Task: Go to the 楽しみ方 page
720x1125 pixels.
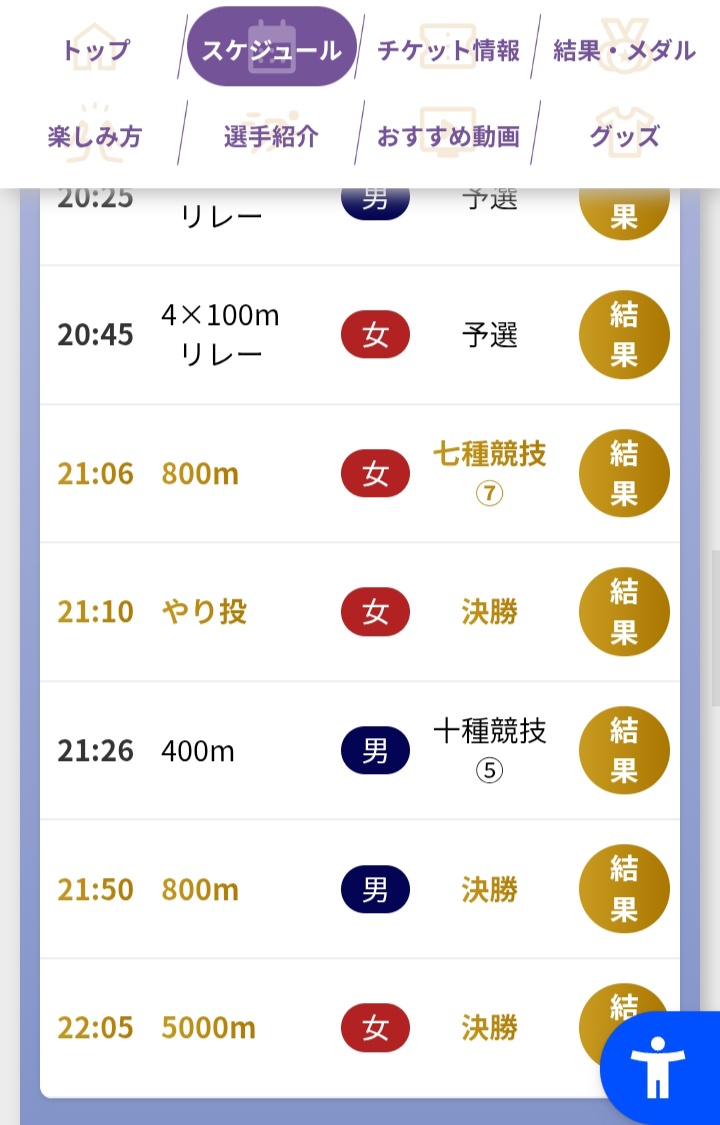Action: (96, 136)
